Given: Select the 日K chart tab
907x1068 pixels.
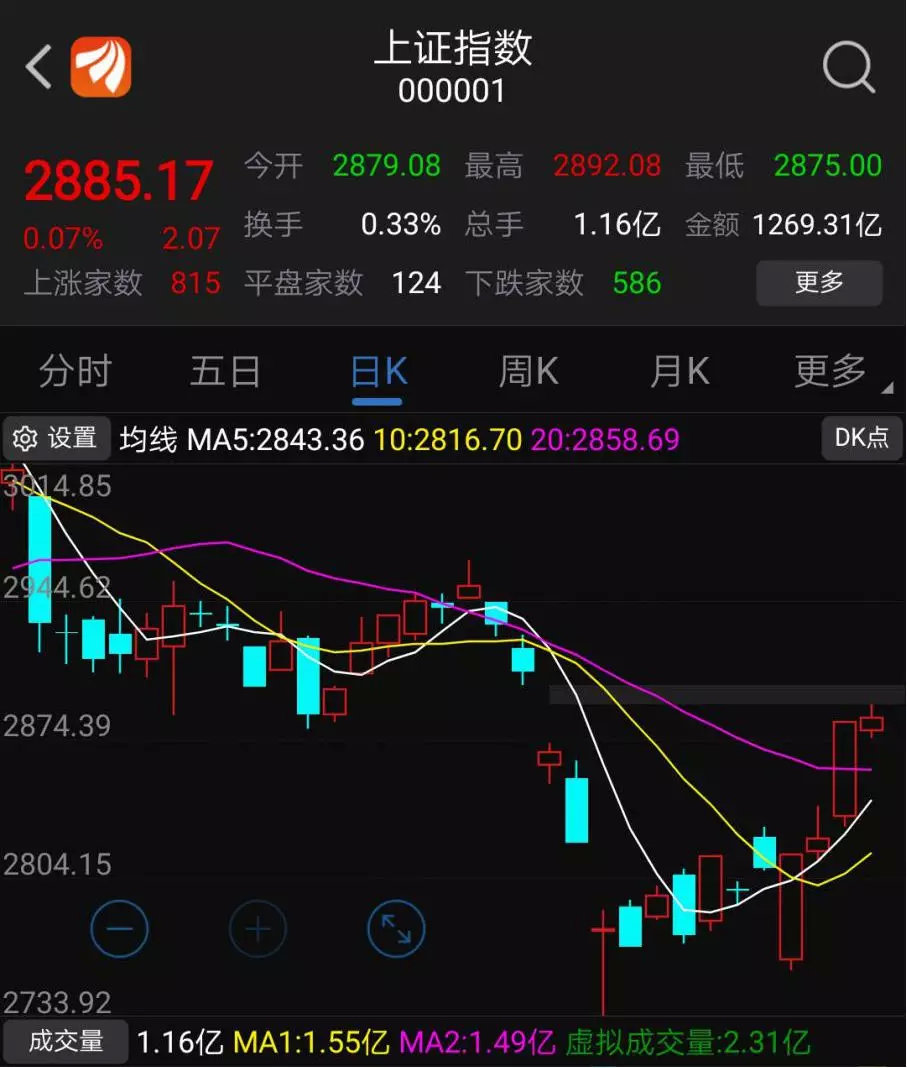Looking at the screenshot, I should tap(378, 372).
